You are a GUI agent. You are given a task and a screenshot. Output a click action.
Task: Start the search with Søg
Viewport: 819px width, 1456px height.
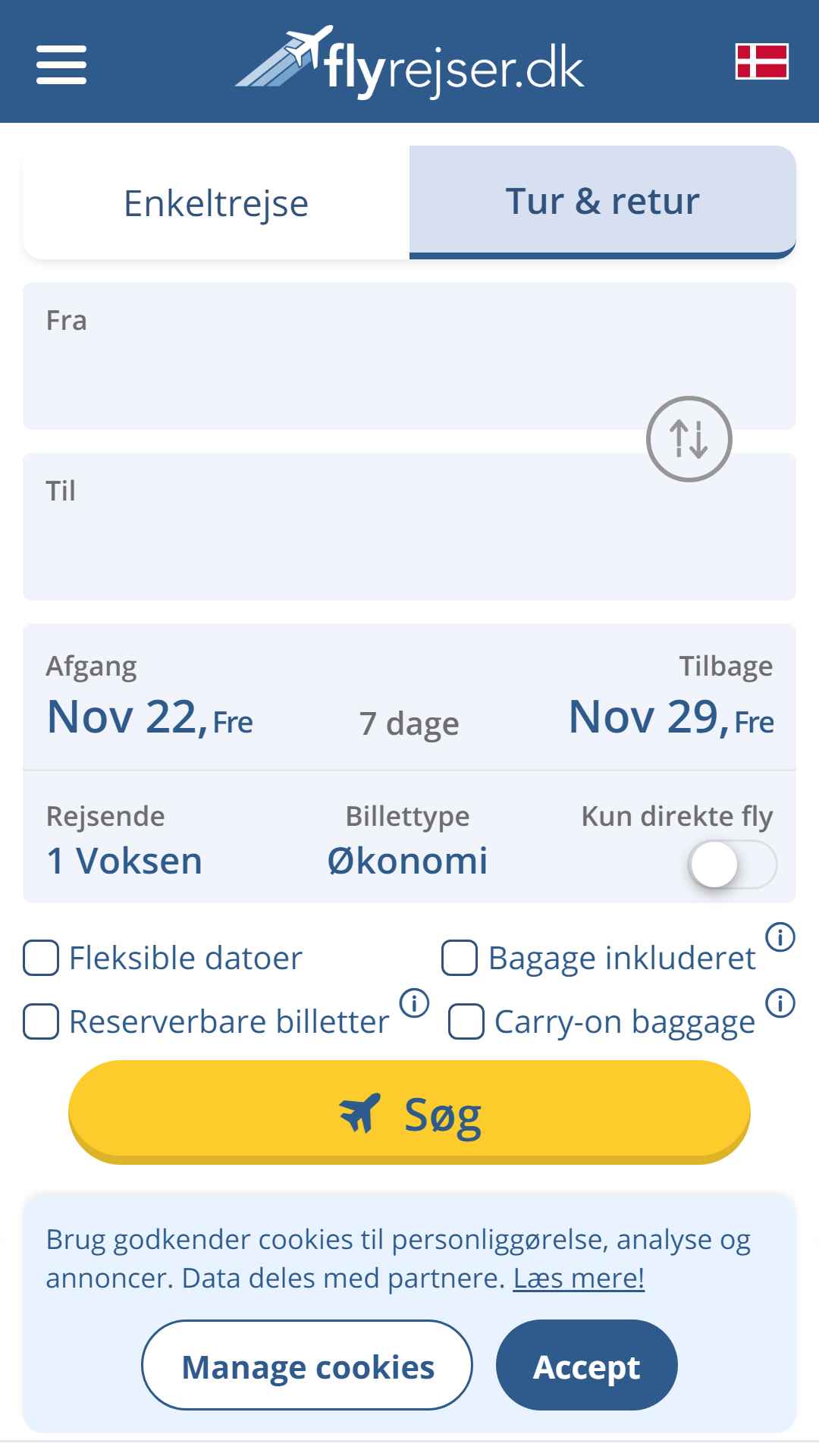coord(409,1112)
